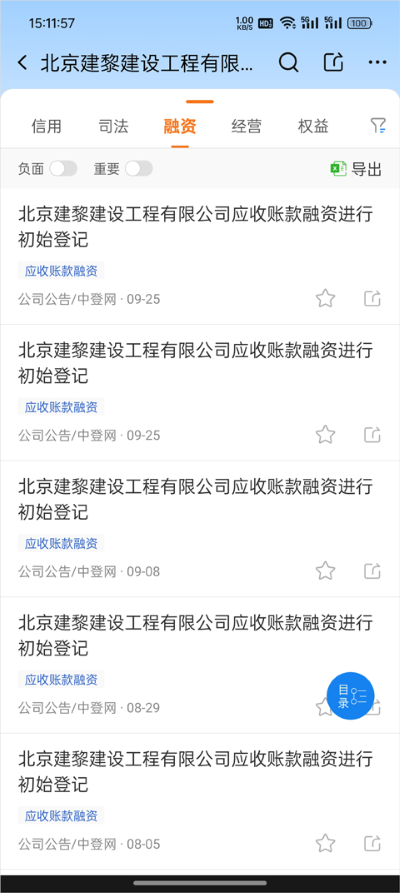Viewport: 400px width, 893px height.
Task: Open the announcement dated 08-29
Action: click(200, 665)
